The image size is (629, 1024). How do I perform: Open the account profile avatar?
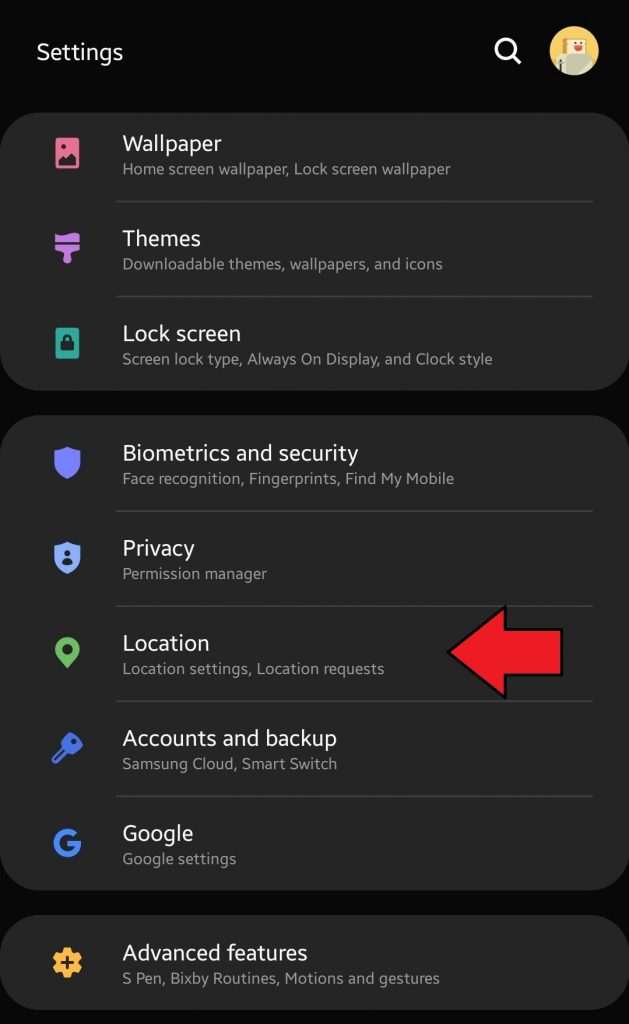point(574,51)
